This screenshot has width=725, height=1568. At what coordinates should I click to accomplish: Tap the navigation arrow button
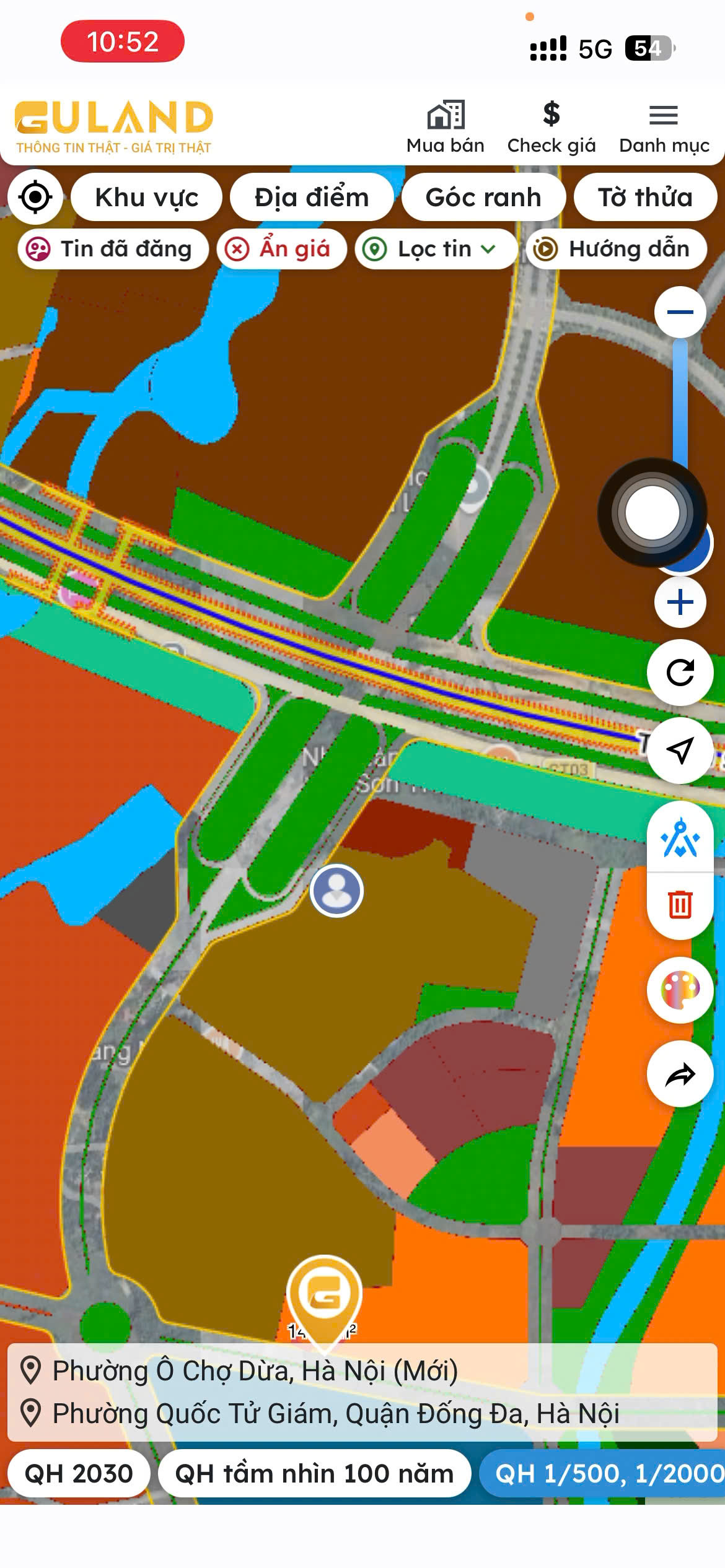tap(680, 751)
